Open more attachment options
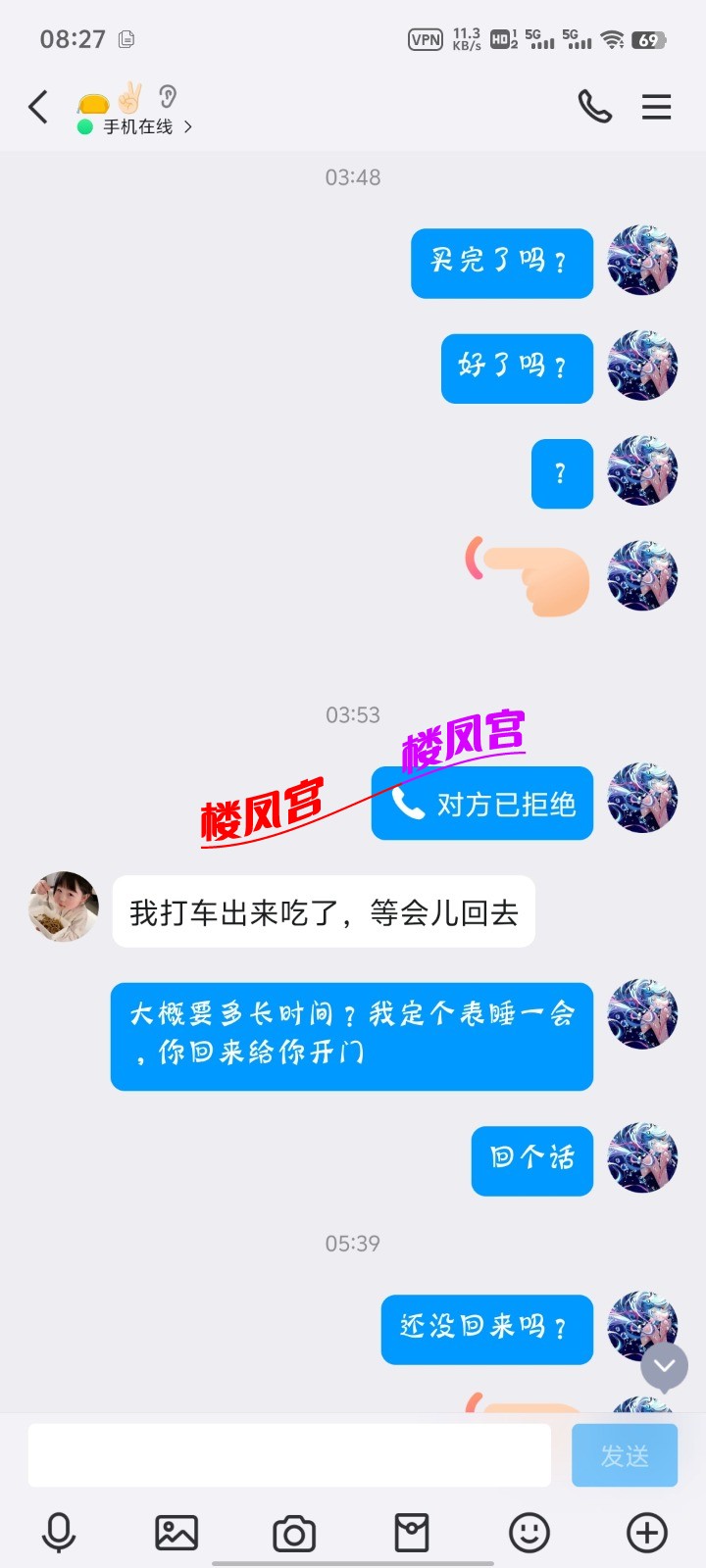This screenshot has width=706, height=1568. click(647, 1533)
